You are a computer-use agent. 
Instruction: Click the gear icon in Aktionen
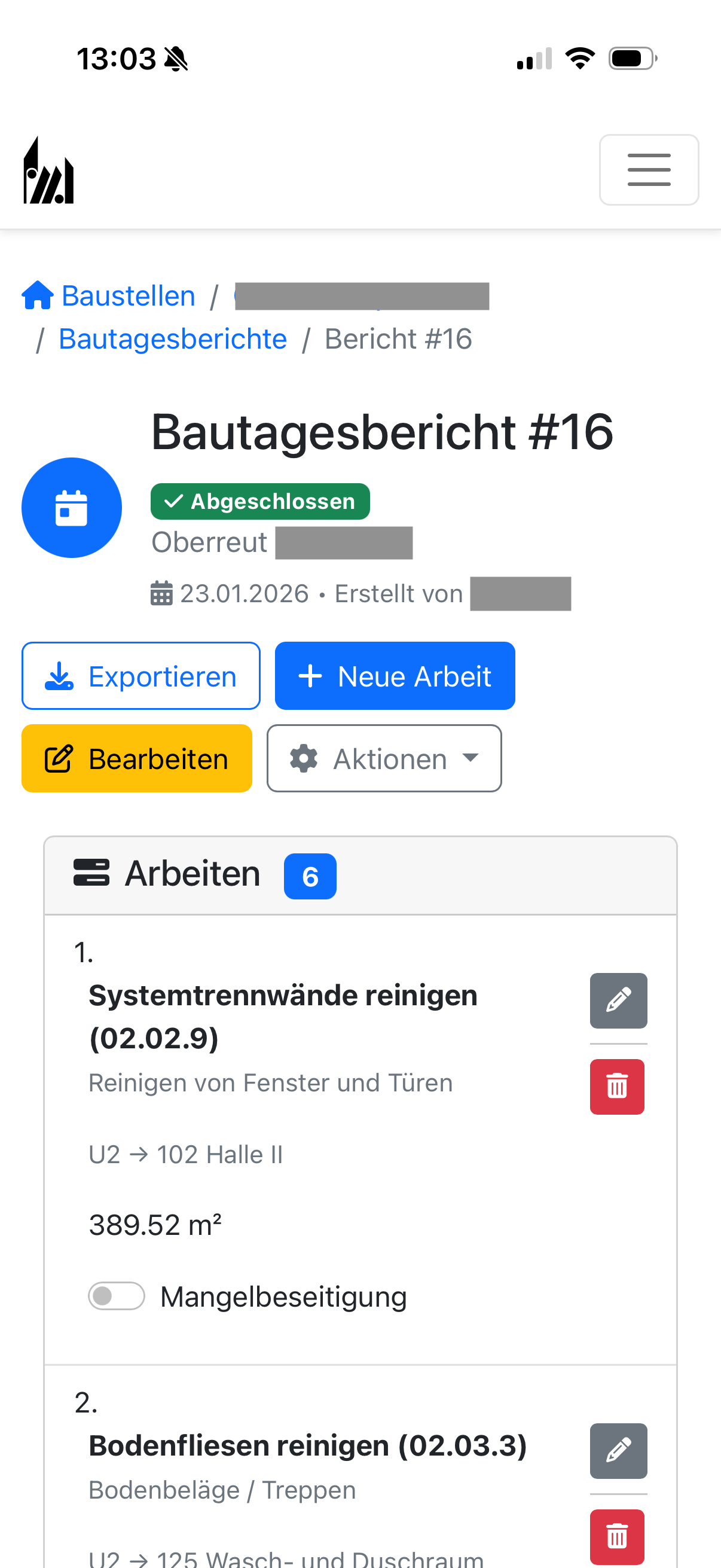pos(303,758)
